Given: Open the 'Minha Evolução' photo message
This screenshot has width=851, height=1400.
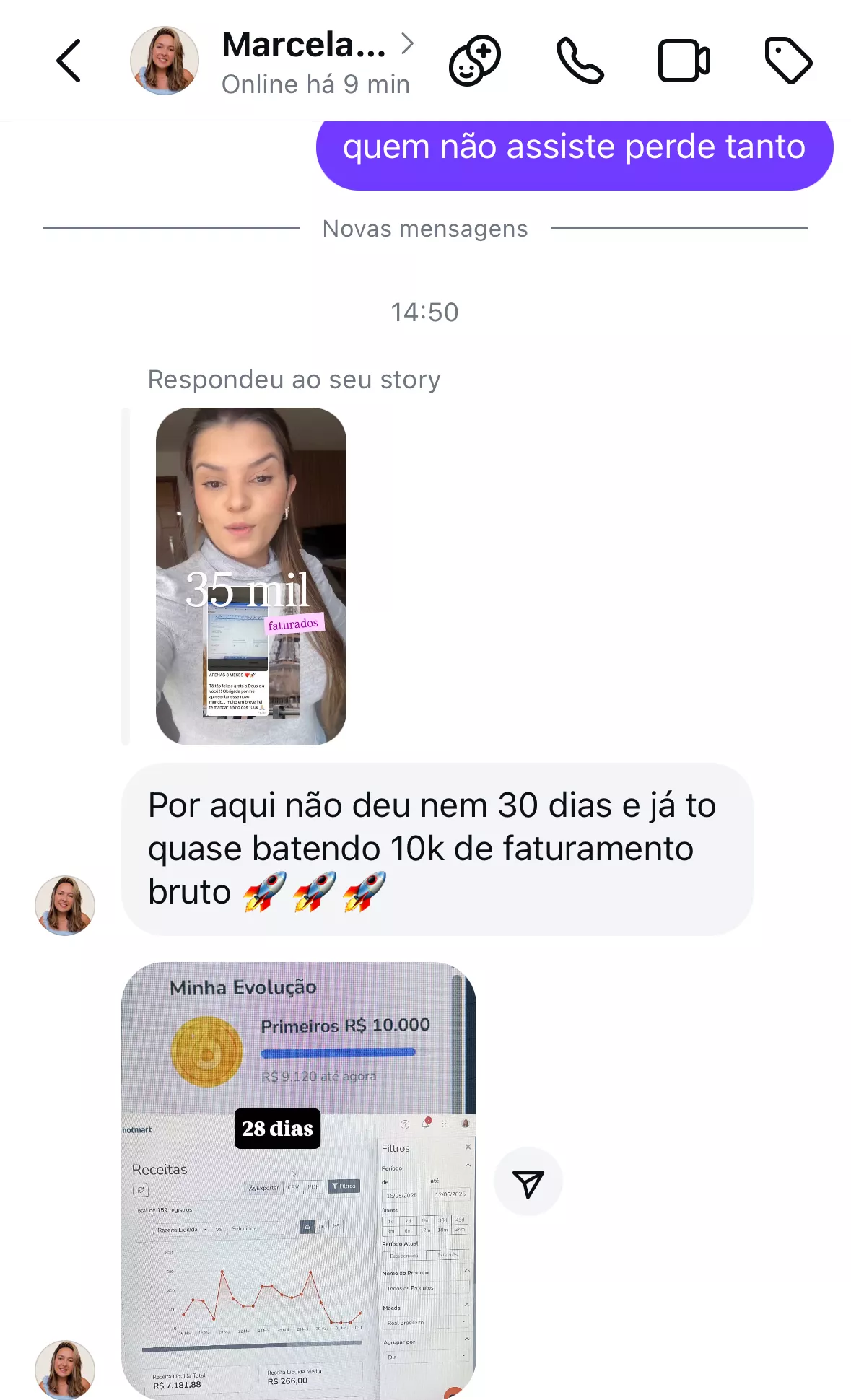Looking at the screenshot, I should 298,1180.
